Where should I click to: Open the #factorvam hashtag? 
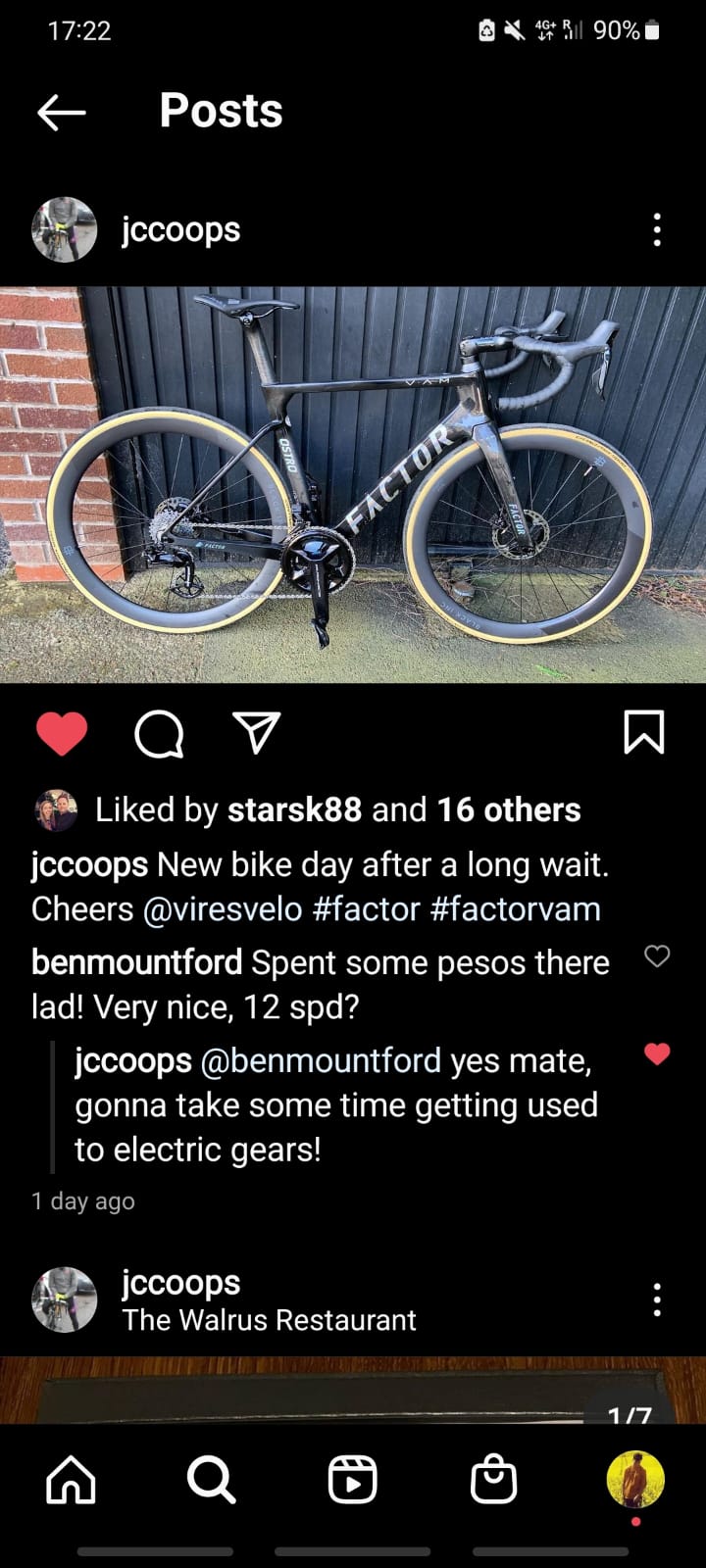coord(515,909)
